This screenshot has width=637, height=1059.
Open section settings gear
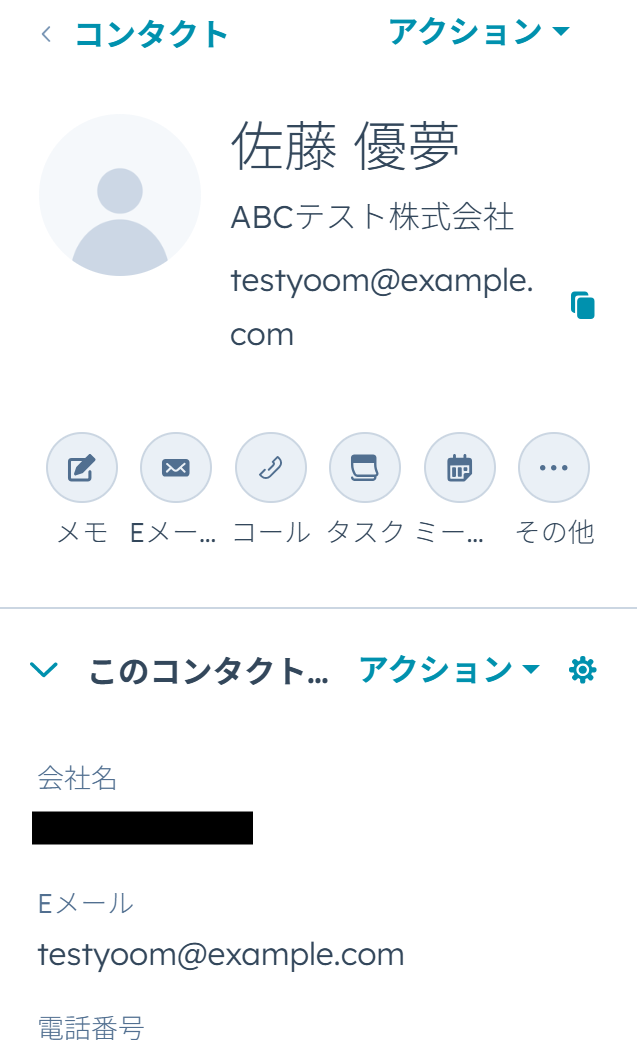(x=582, y=669)
